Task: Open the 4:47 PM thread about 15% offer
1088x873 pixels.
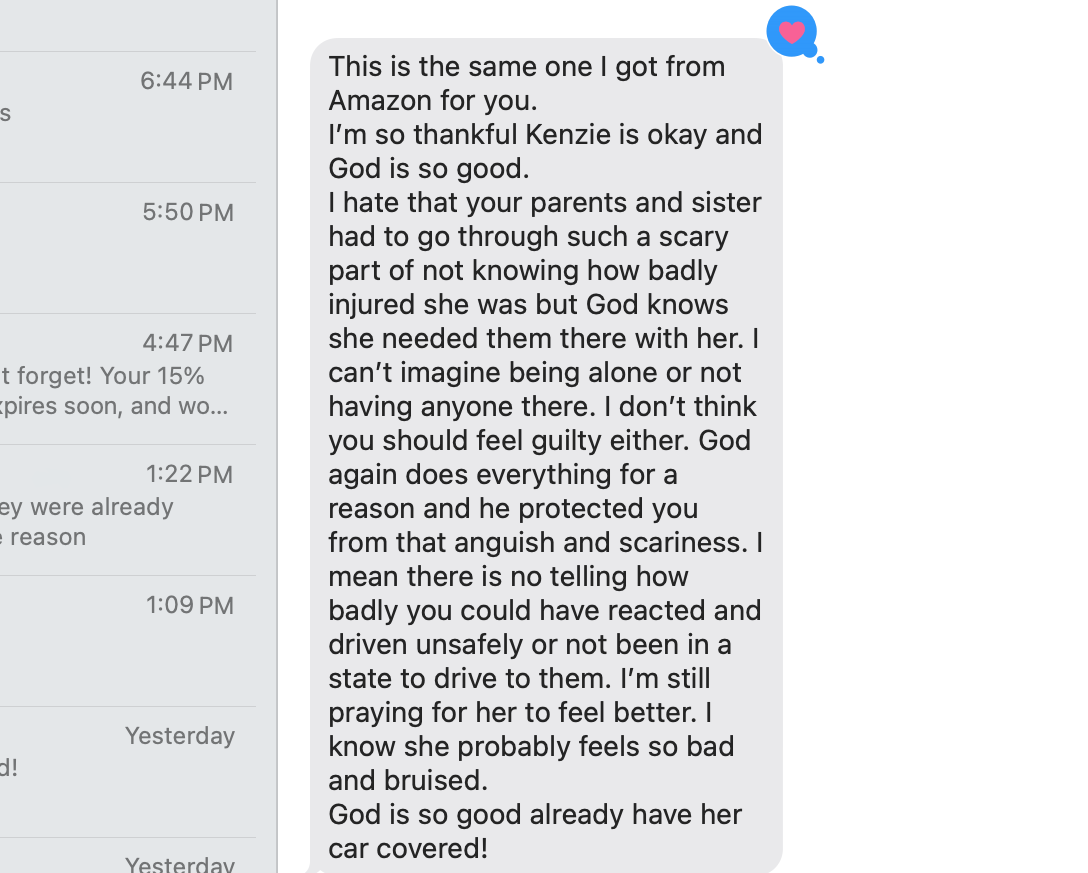Action: point(128,378)
